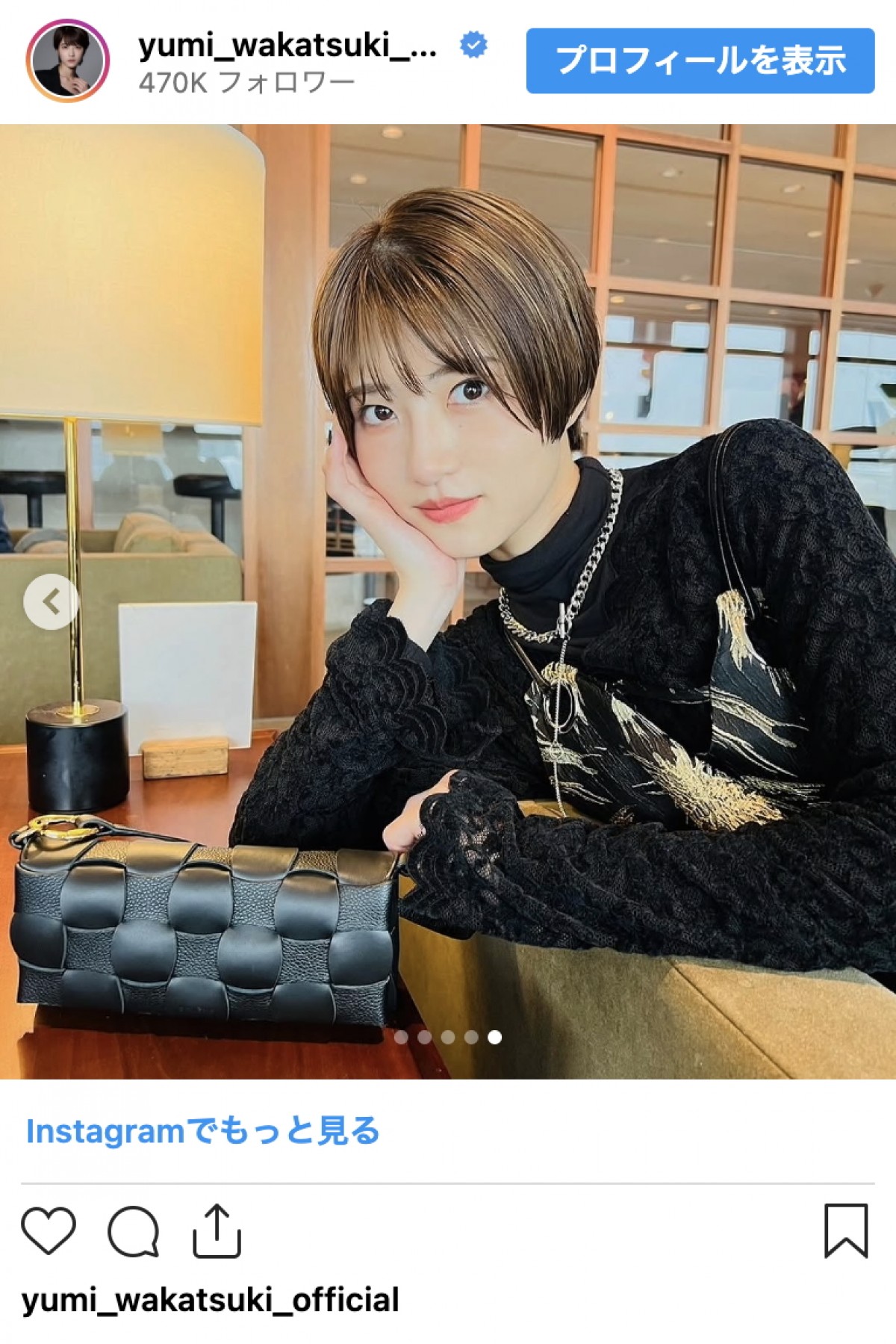Viewport: 896px width, 1344px height.
Task: Open the profile avatar at top
Action: point(68,61)
